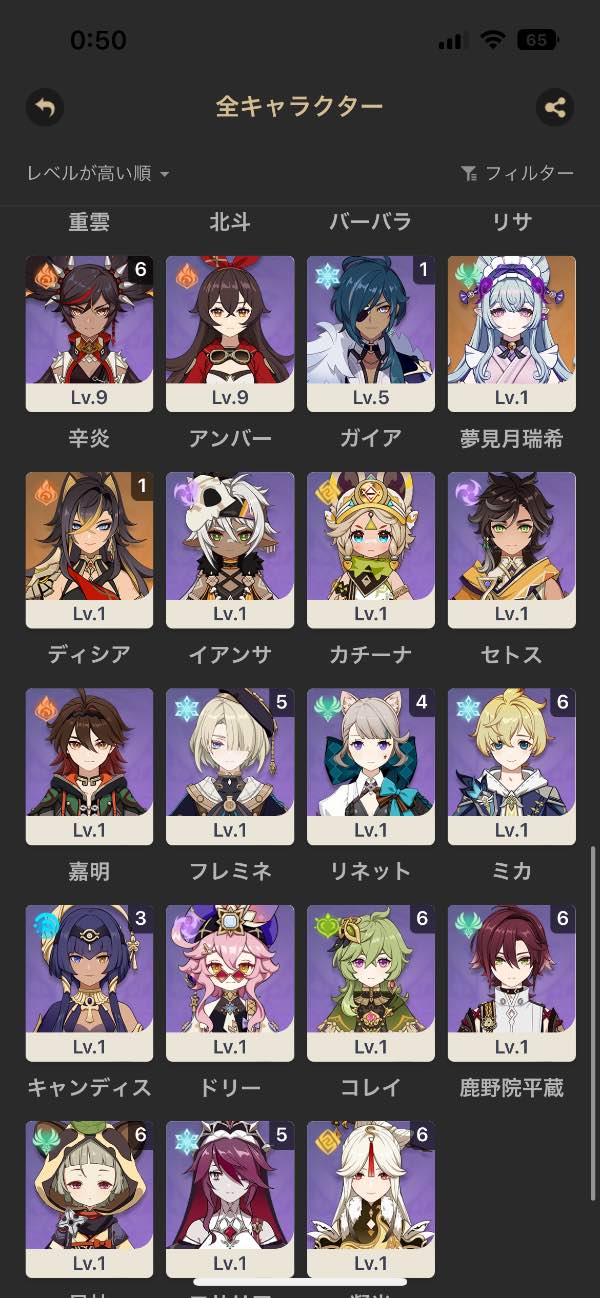View リネット character details
Screen dimensions: 600x1298
click(371, 765)
